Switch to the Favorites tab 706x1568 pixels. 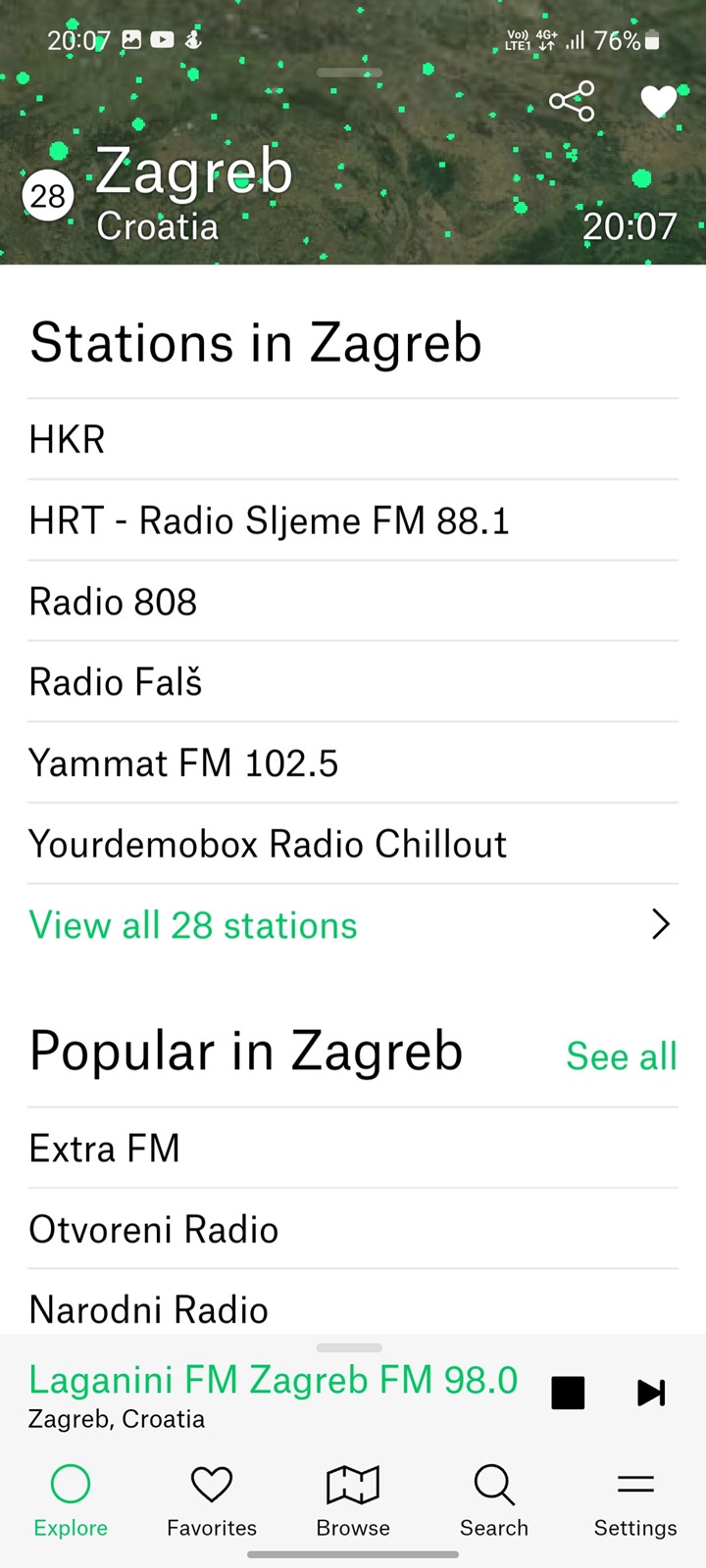pos(212,1501)
